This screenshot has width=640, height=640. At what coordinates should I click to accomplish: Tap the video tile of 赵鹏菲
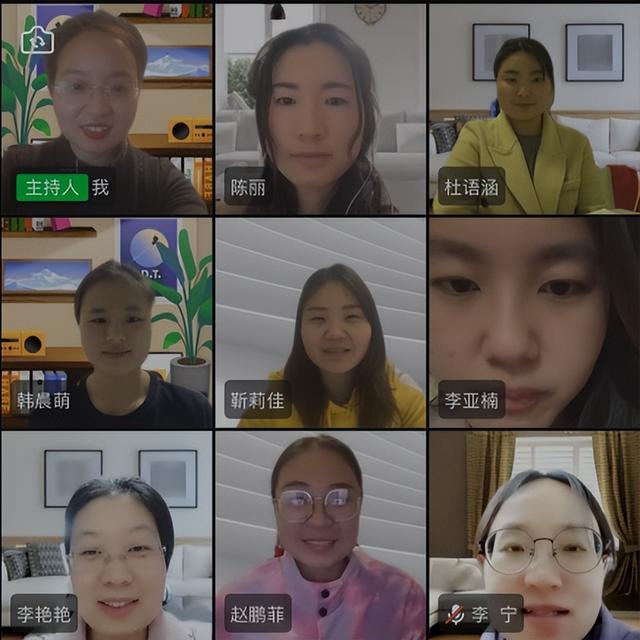click(x=320, y=535)
